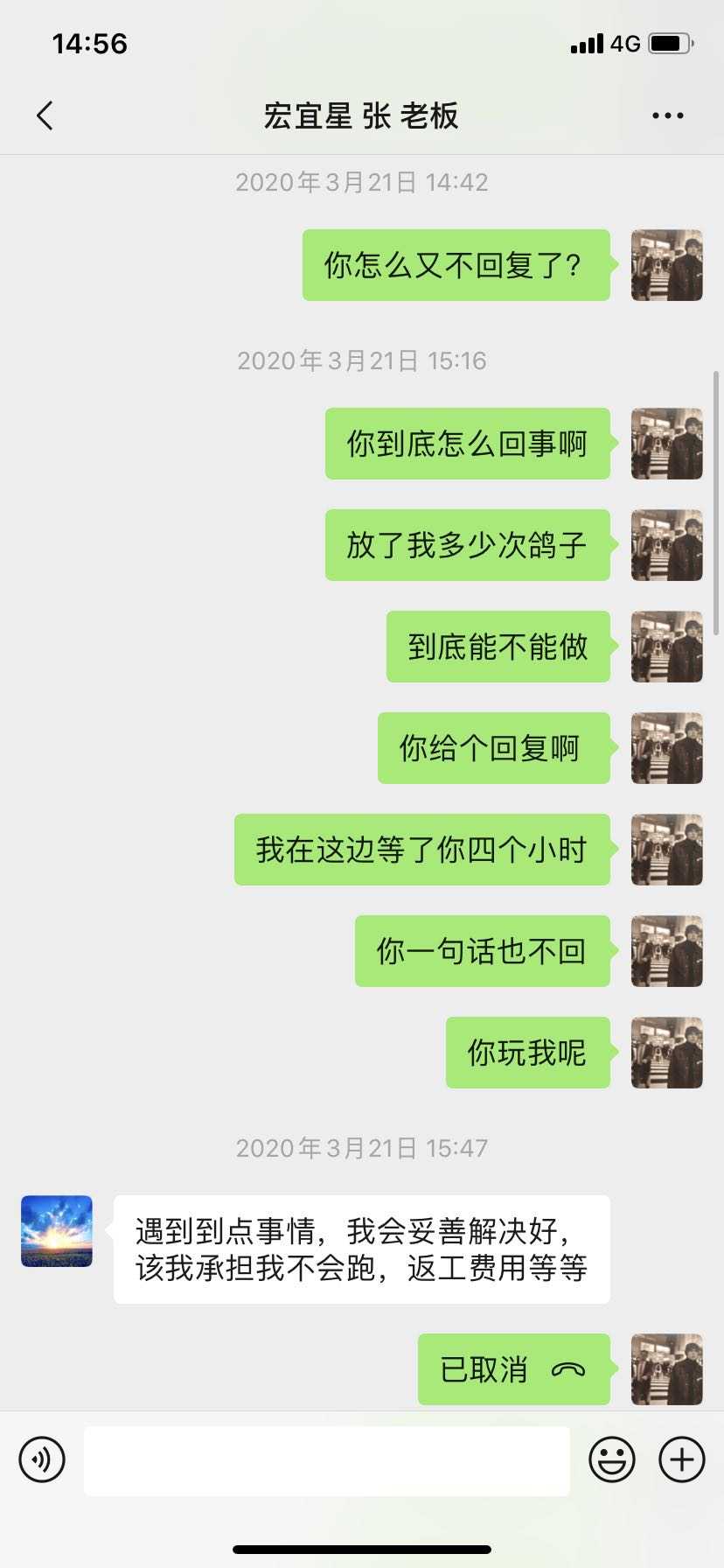Go back to the chat list

(x=45, y=115)
